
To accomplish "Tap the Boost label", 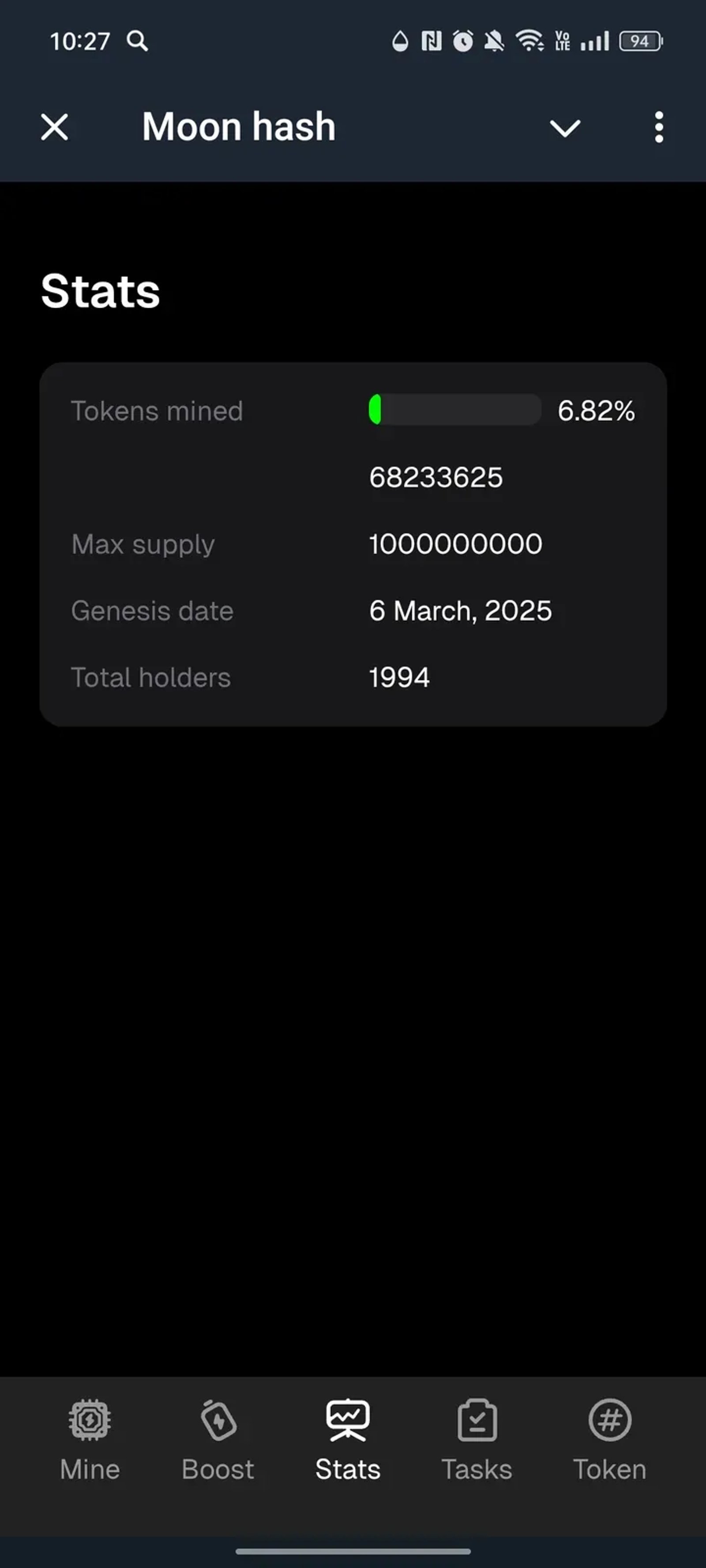I will pyautogui.click(x=218, y=1469).
